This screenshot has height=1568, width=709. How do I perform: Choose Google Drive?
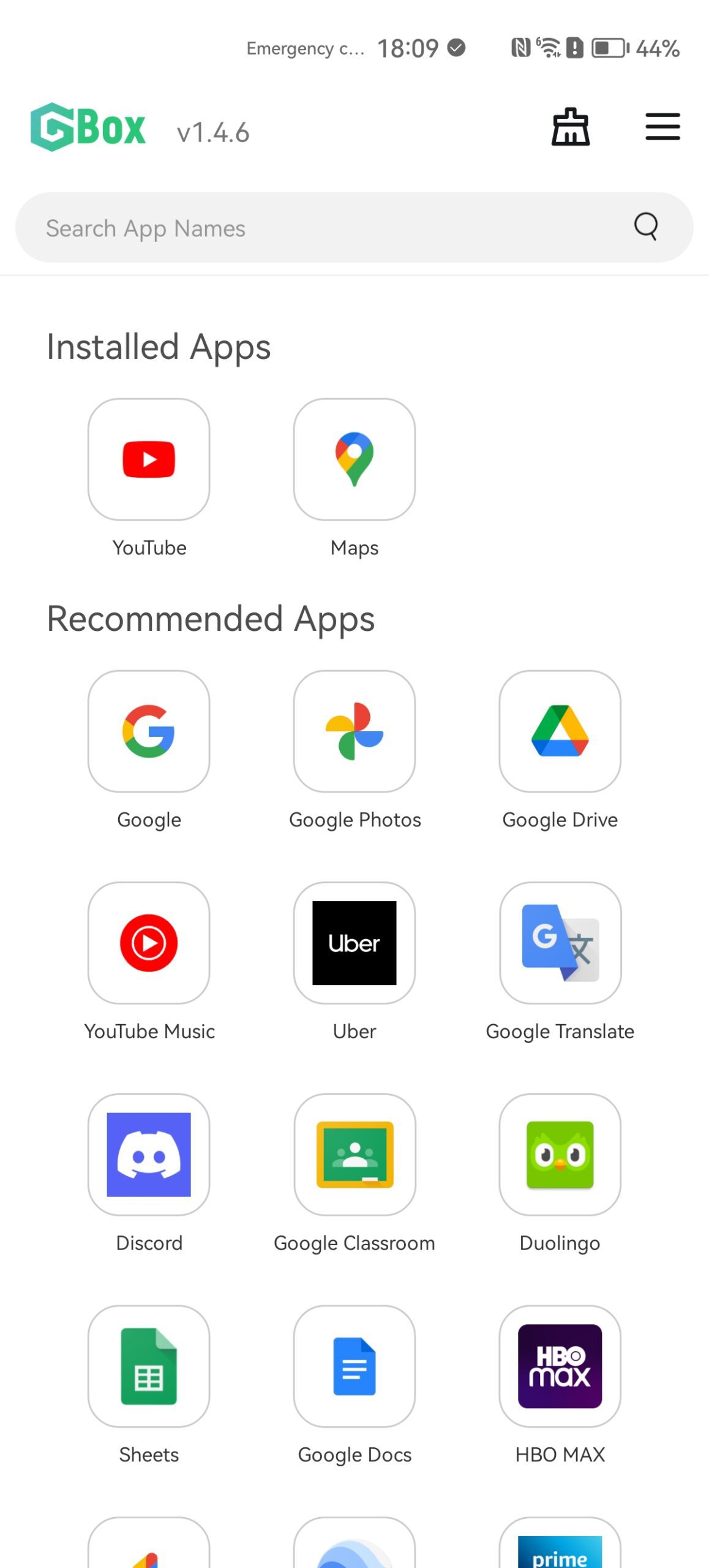point(560,731)
